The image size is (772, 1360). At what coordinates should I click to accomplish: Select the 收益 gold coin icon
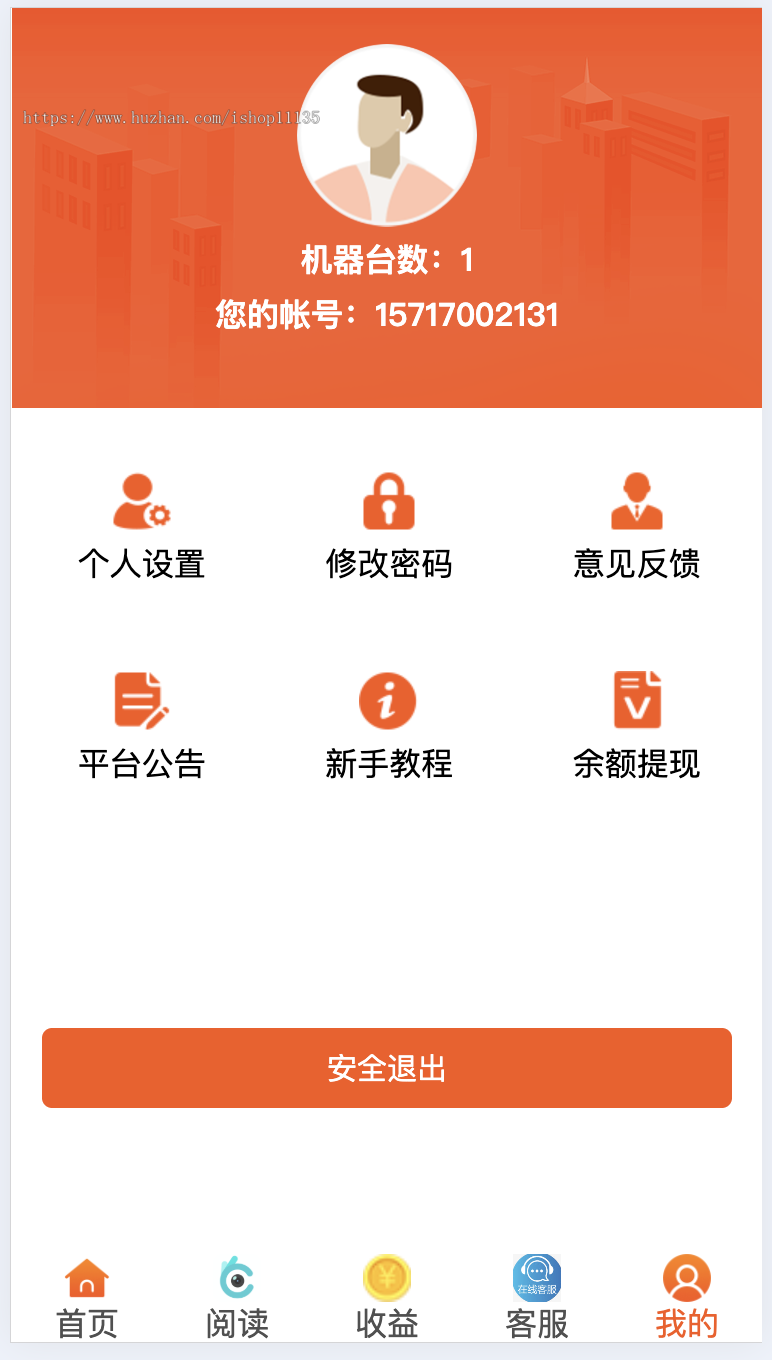tap(387, 1277)
